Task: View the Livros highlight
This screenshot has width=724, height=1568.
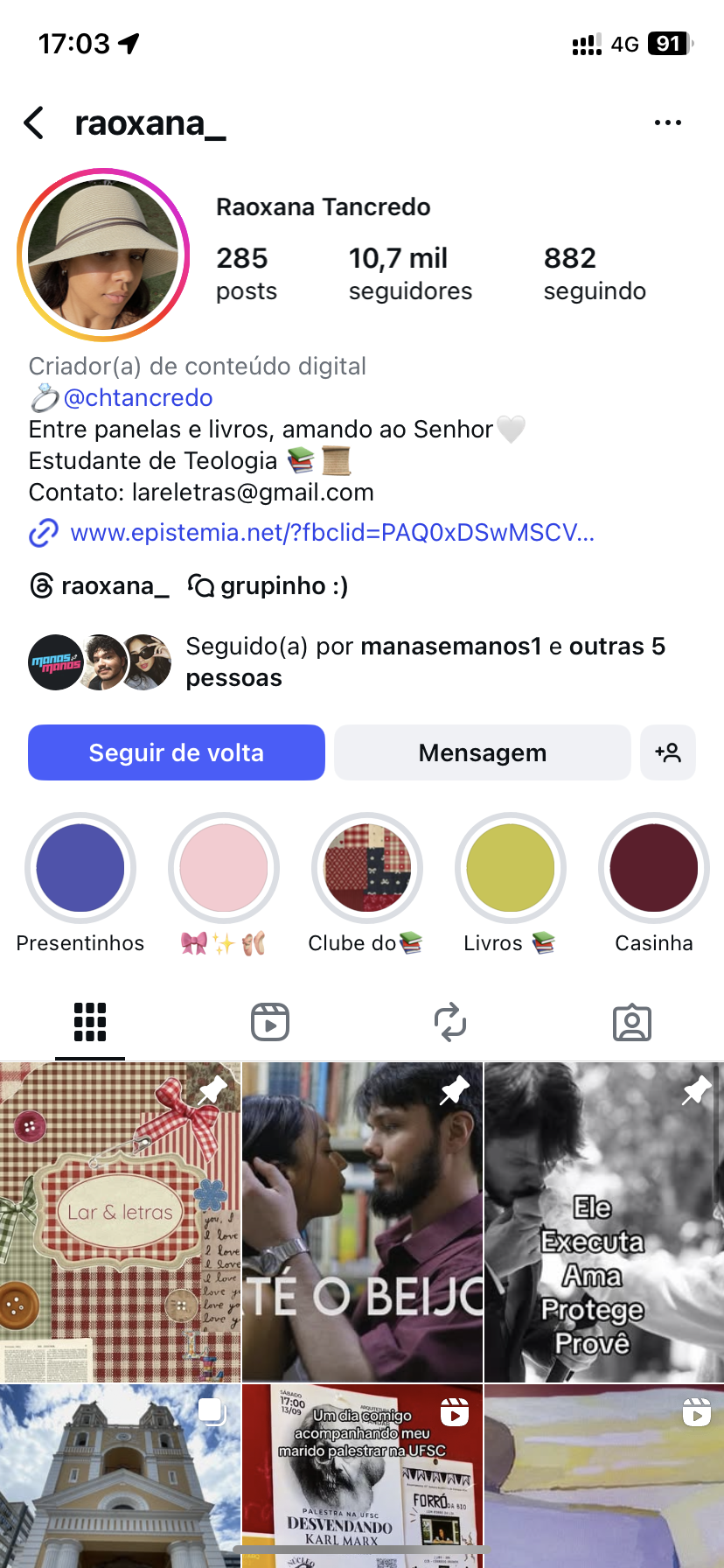Action: pyautogui.click(x=511, y=868)
